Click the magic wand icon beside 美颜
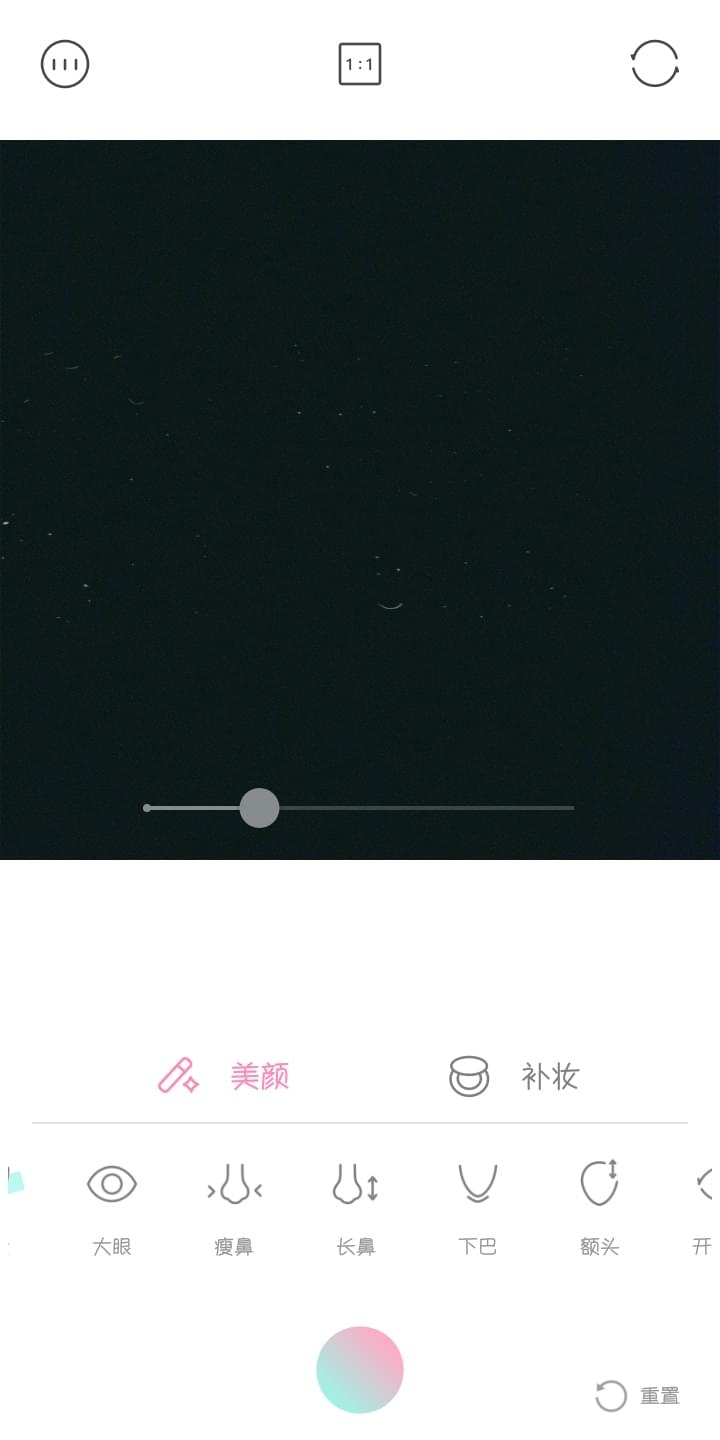Screen dimensions: 720x1440 180,1077
